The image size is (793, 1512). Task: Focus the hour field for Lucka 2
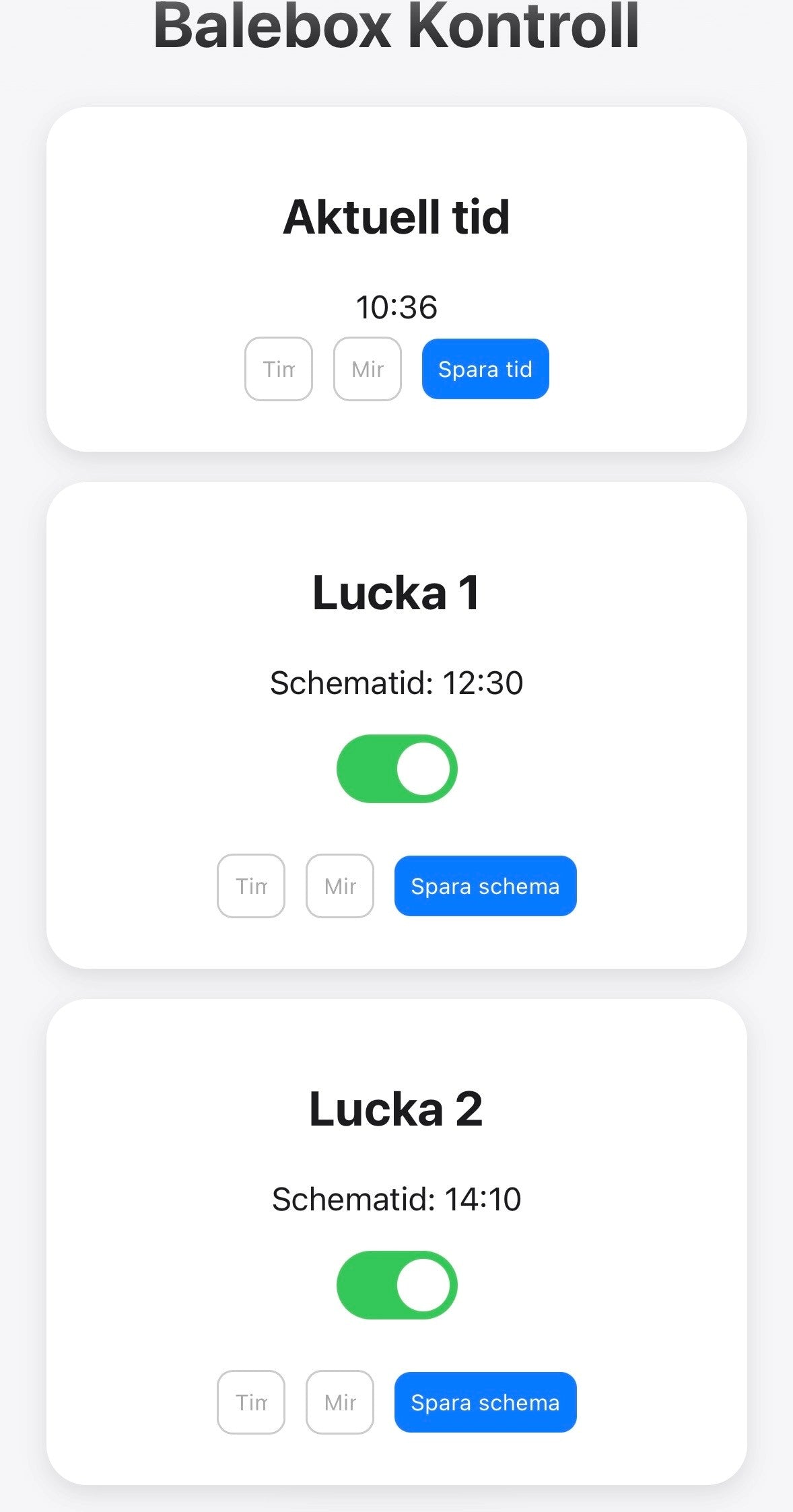[x=250, y=1402]
